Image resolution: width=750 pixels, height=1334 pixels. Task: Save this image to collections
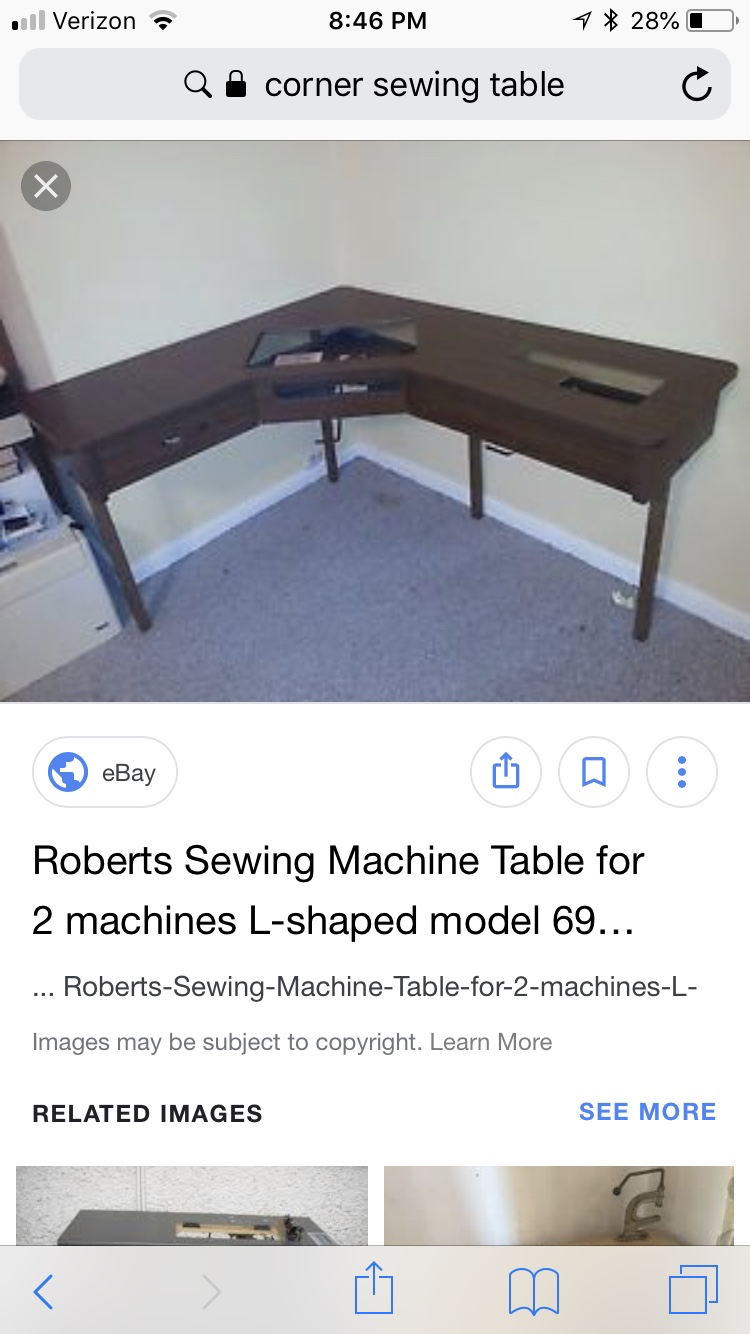(594, 772)
